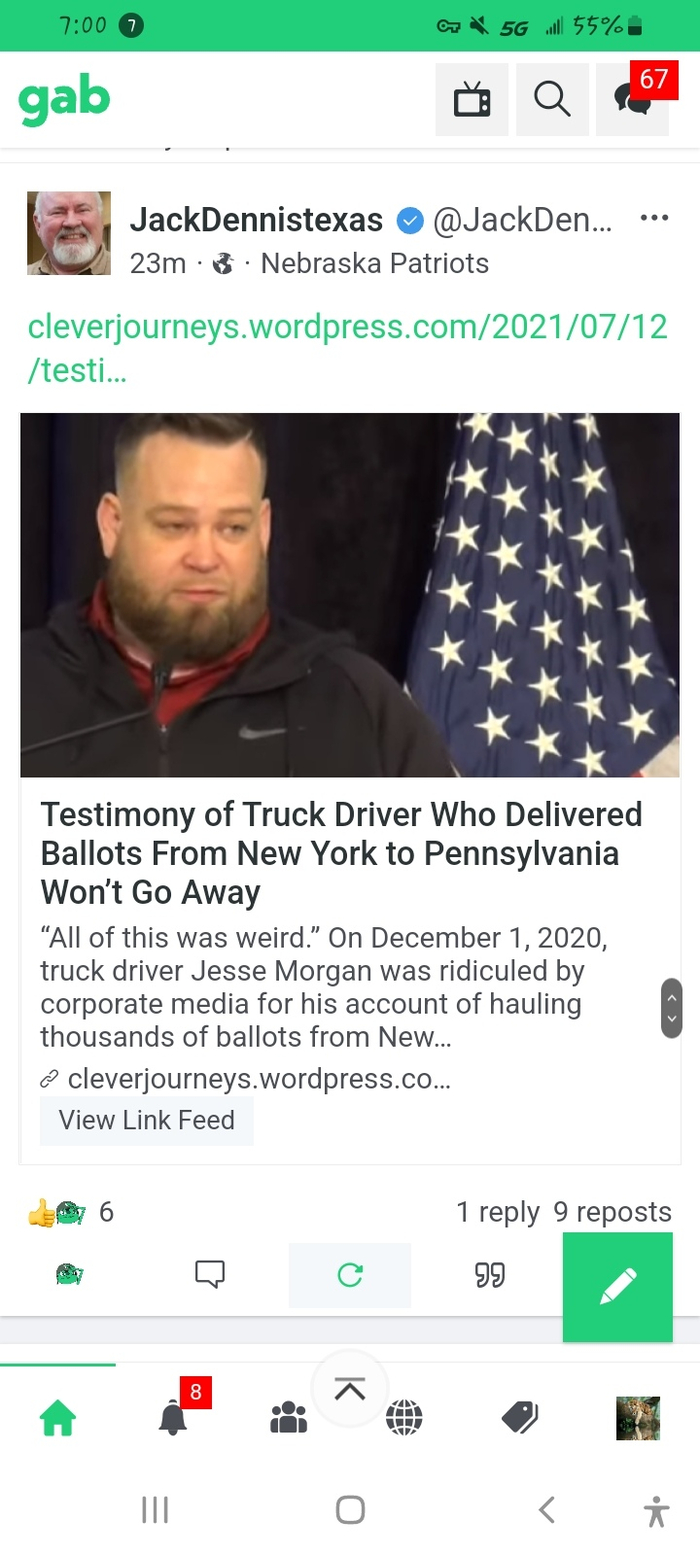Open Gab TV from the top bar
Image resolution: width=700 pixels, height=1555 pixels.
471,99
